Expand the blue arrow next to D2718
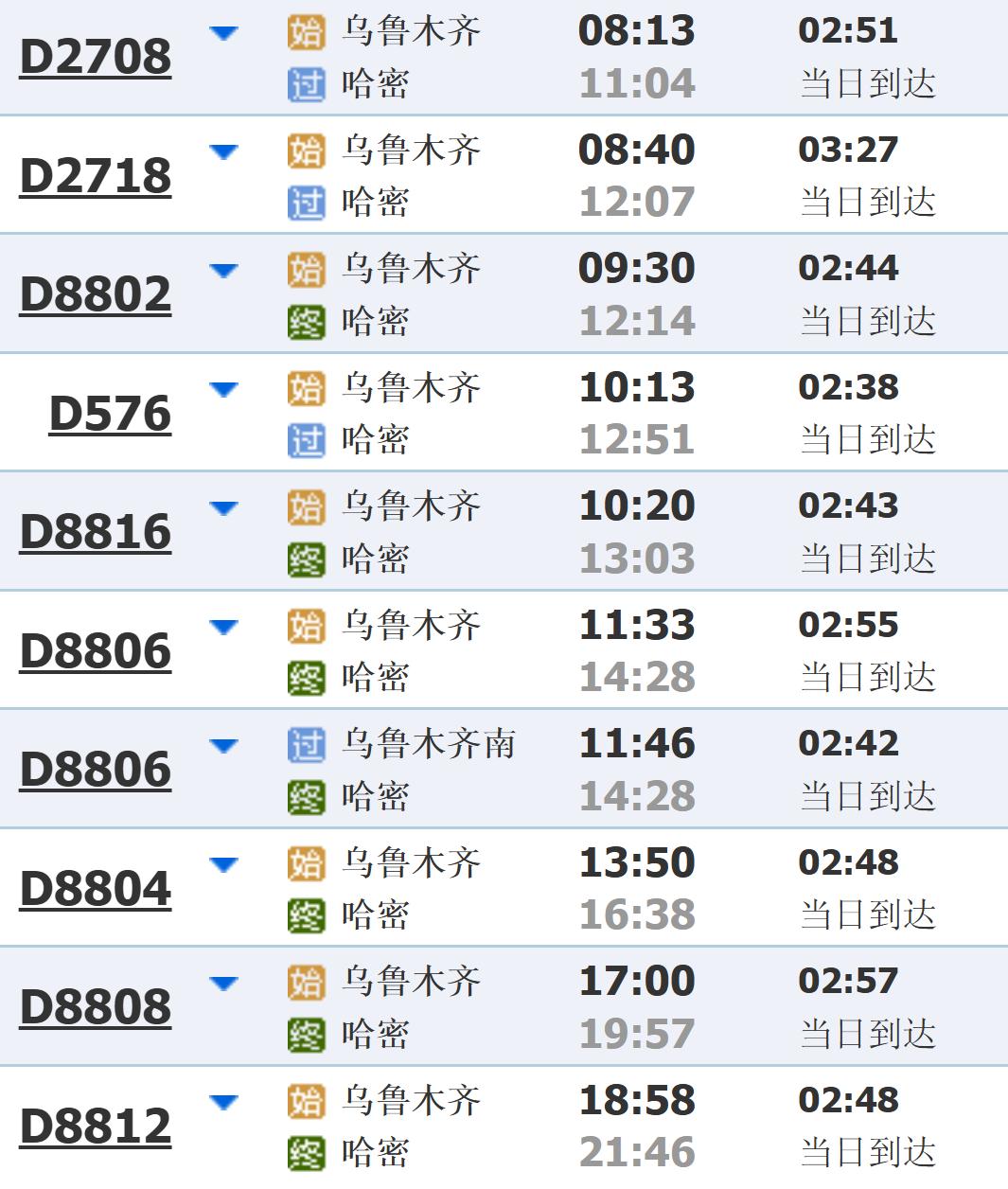1008x1189 pixels. point(223,152)
